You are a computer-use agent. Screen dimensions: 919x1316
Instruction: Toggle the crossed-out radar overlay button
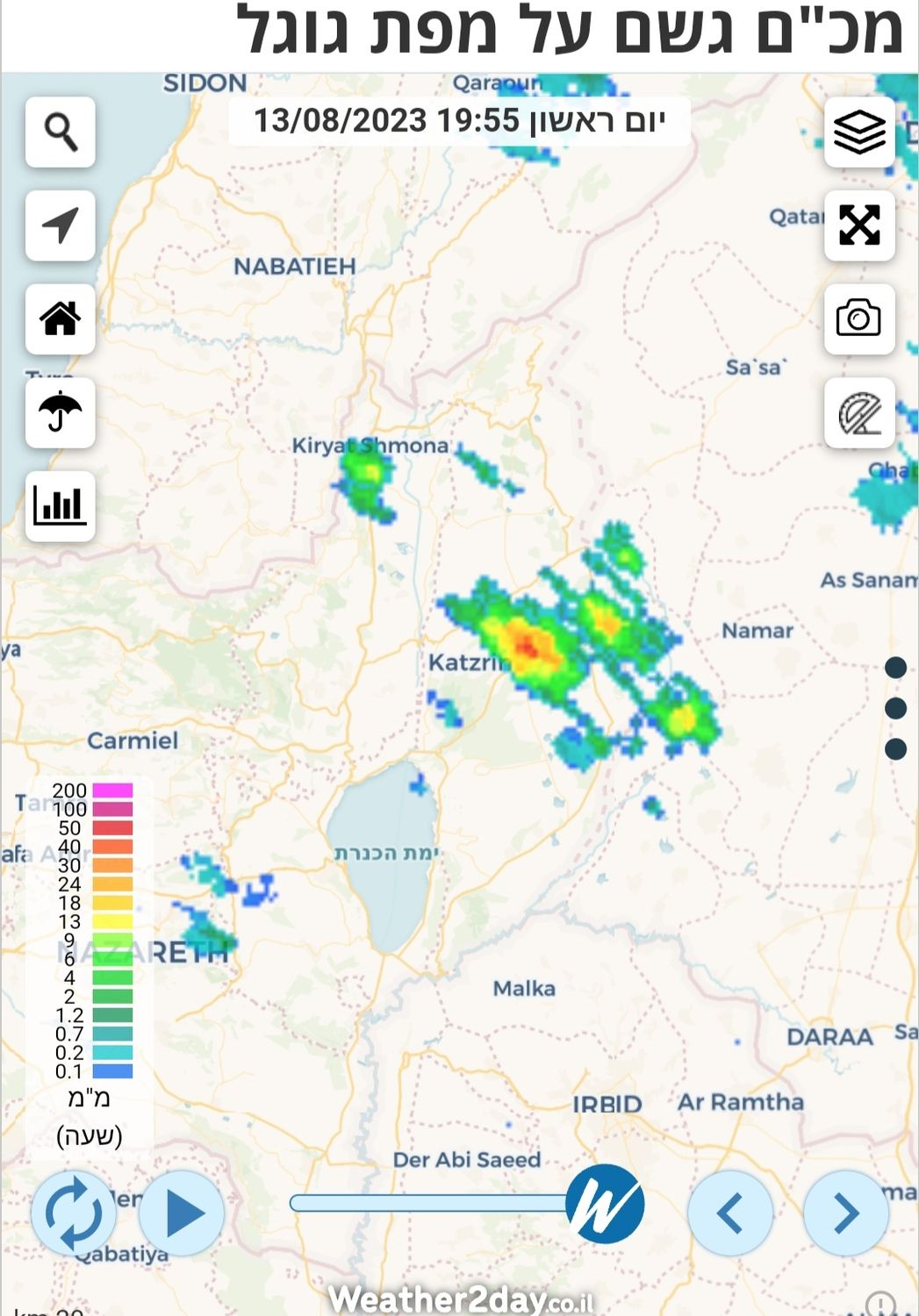click(x=859, y=413)
